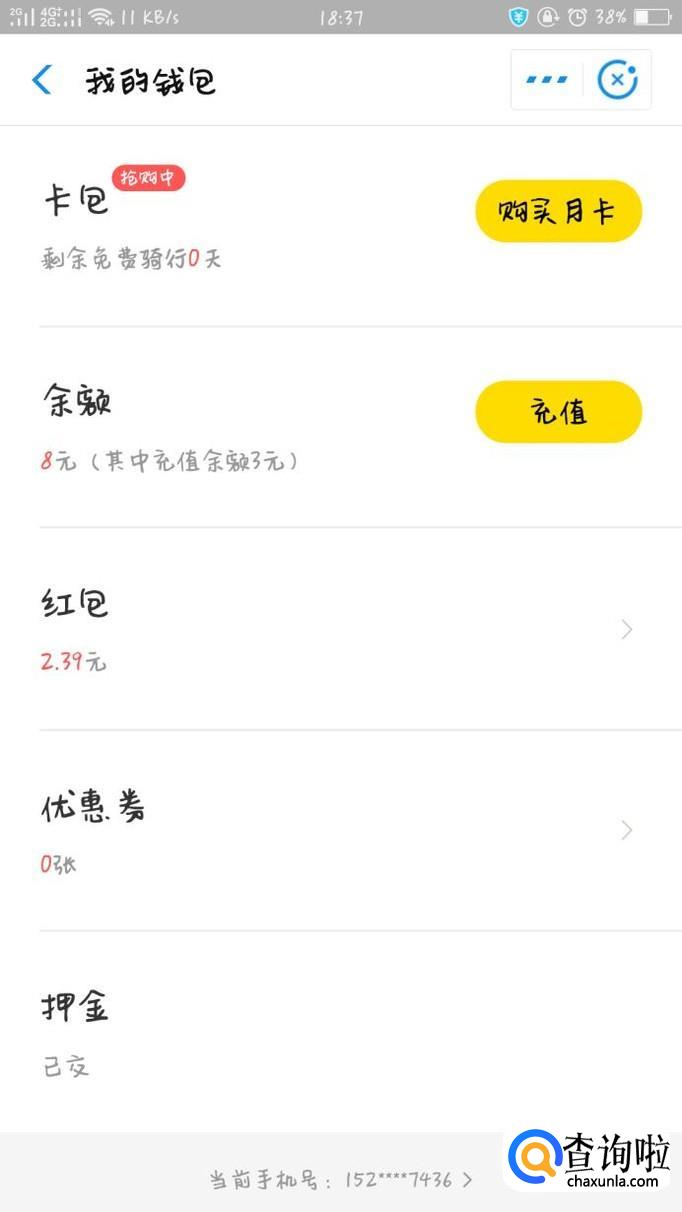
Task: Open the 优惠券 coupons row
Action: 340,830
